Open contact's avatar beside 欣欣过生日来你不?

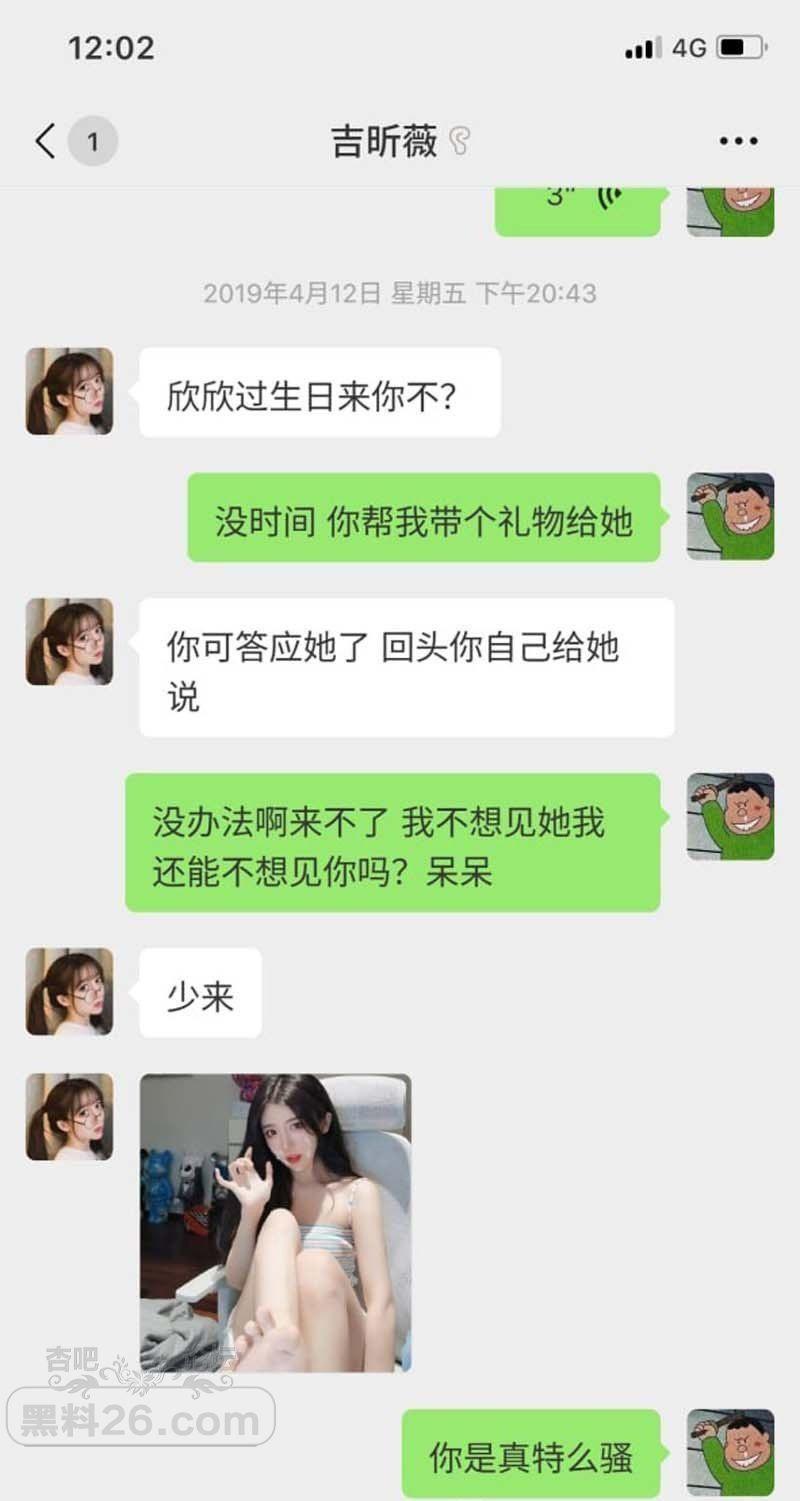(x=69, y=391)
